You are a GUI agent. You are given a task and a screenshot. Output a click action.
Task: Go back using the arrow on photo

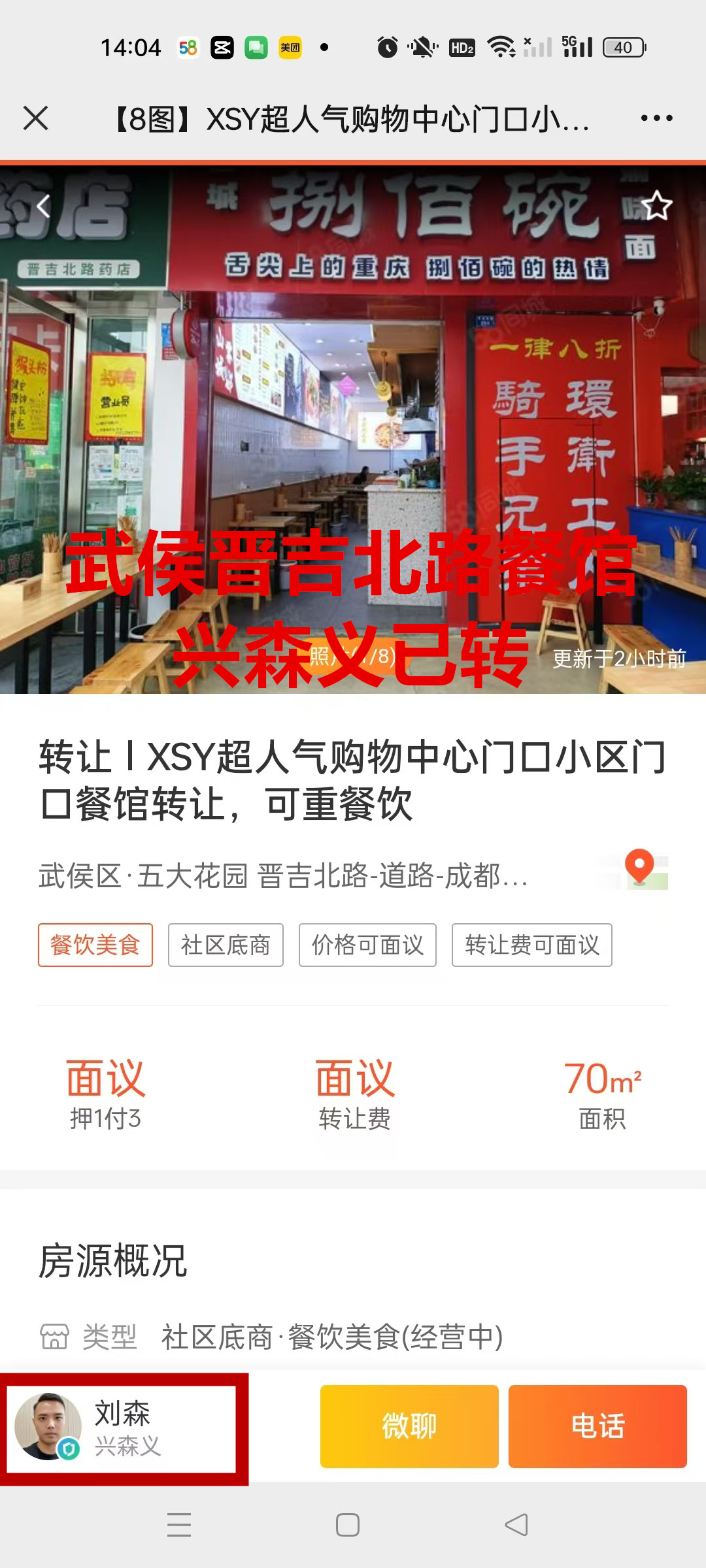[43, 206]
